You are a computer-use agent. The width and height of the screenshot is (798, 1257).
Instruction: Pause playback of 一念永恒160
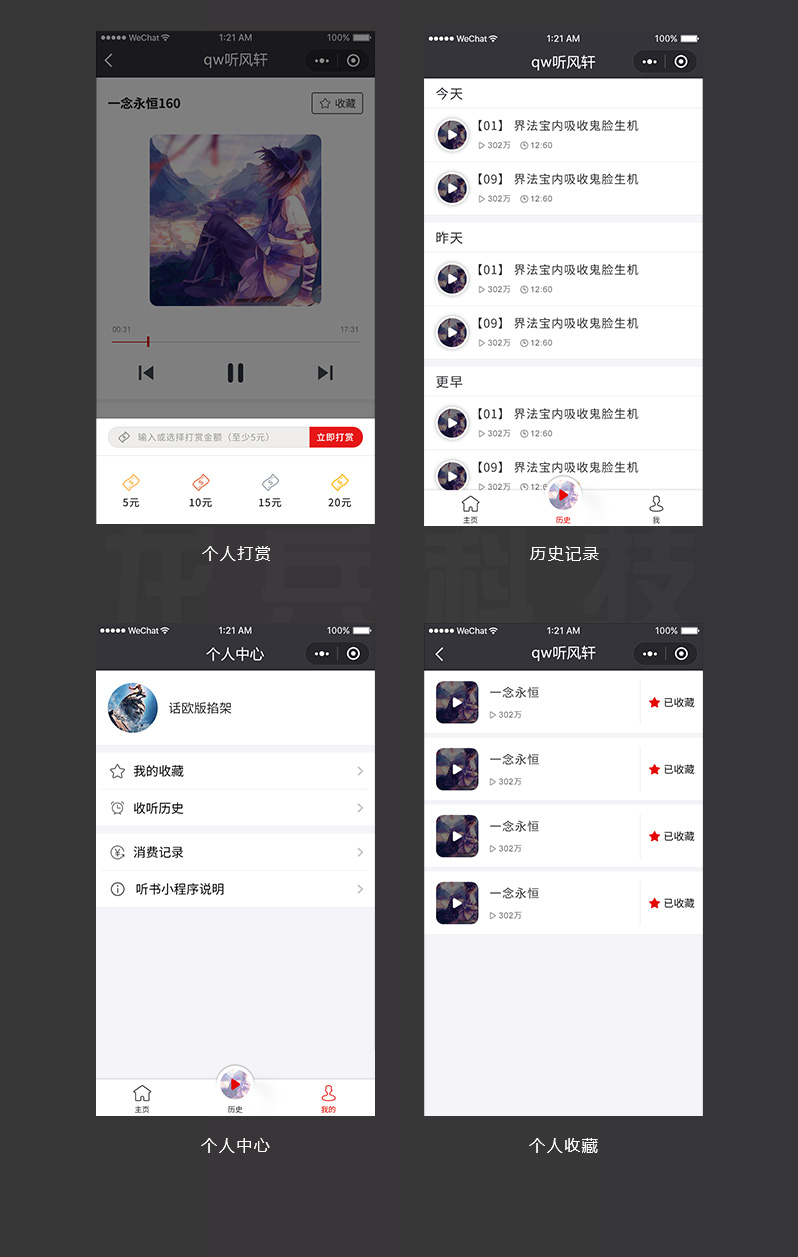coord(235,373)
